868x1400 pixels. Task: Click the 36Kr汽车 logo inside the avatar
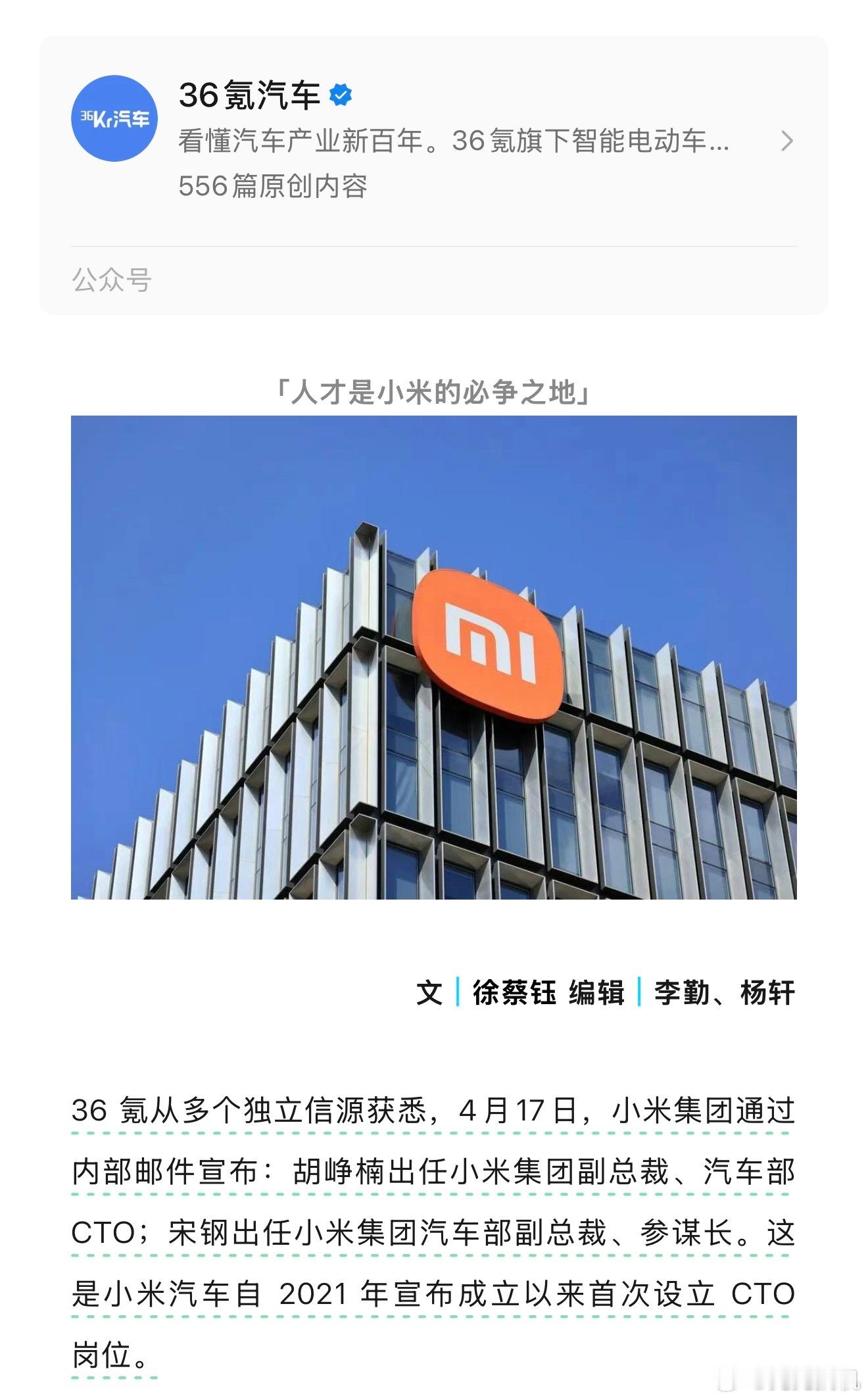(x=115, y=120)
